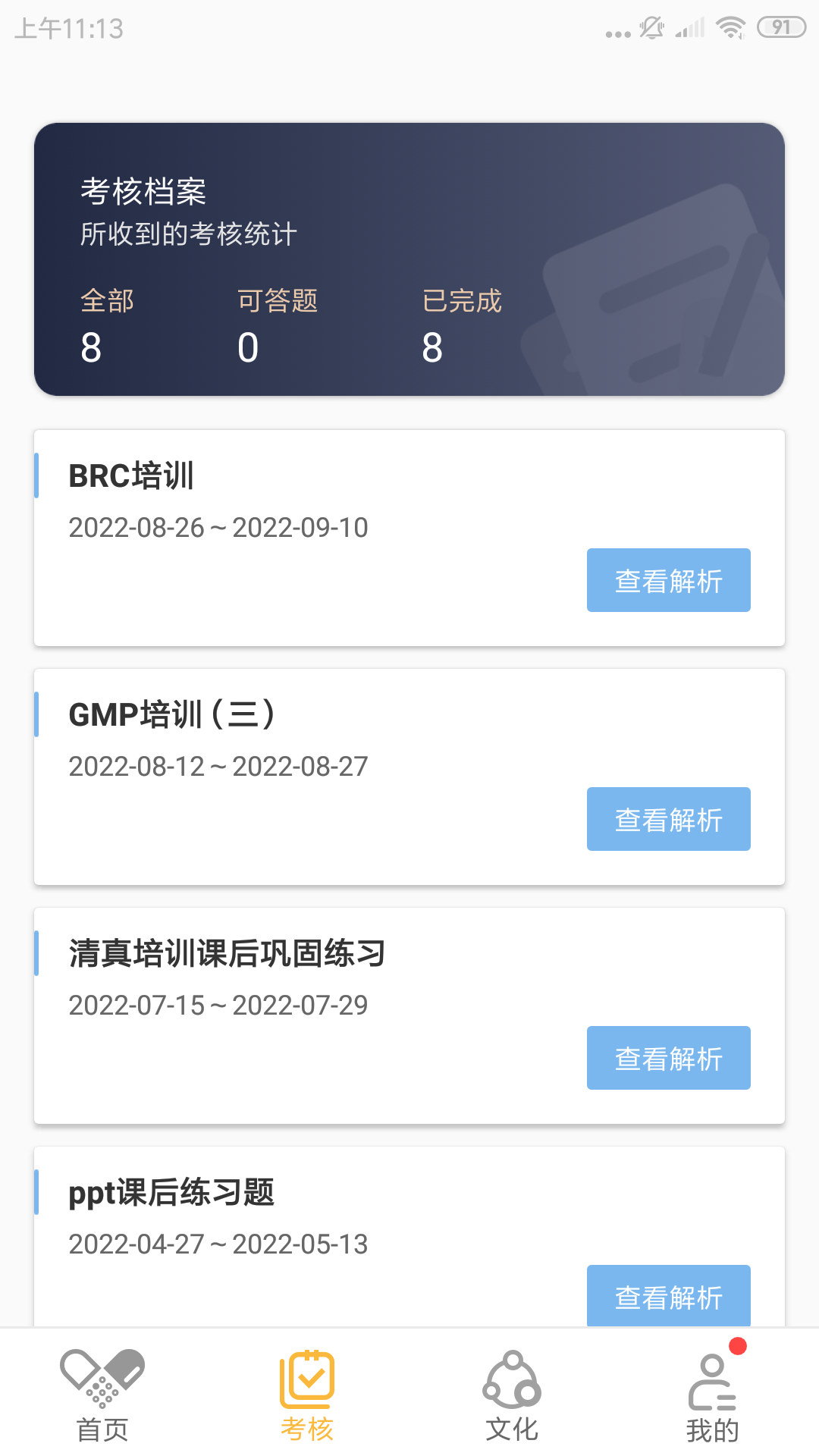
Task: Open 查看解析 for GMP培训（三）
Action: [667, 818]
